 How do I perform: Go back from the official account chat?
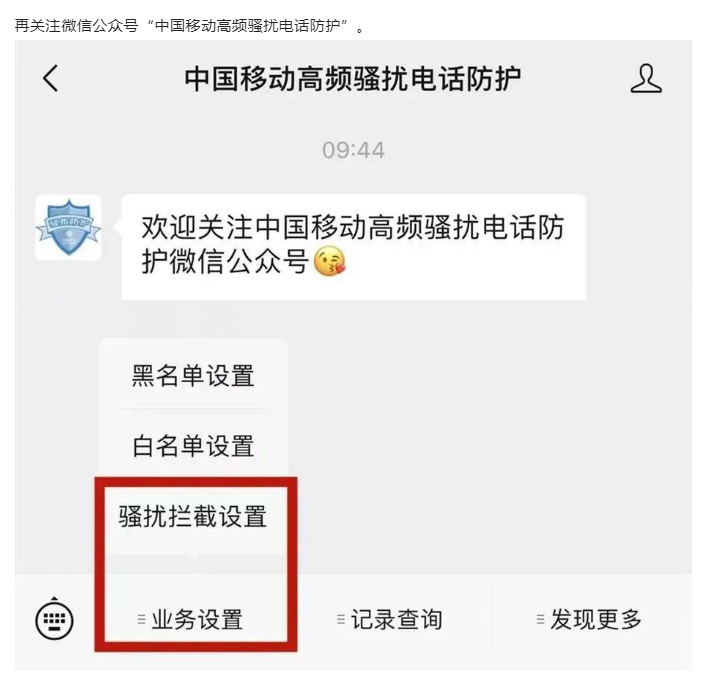(51, 78)
